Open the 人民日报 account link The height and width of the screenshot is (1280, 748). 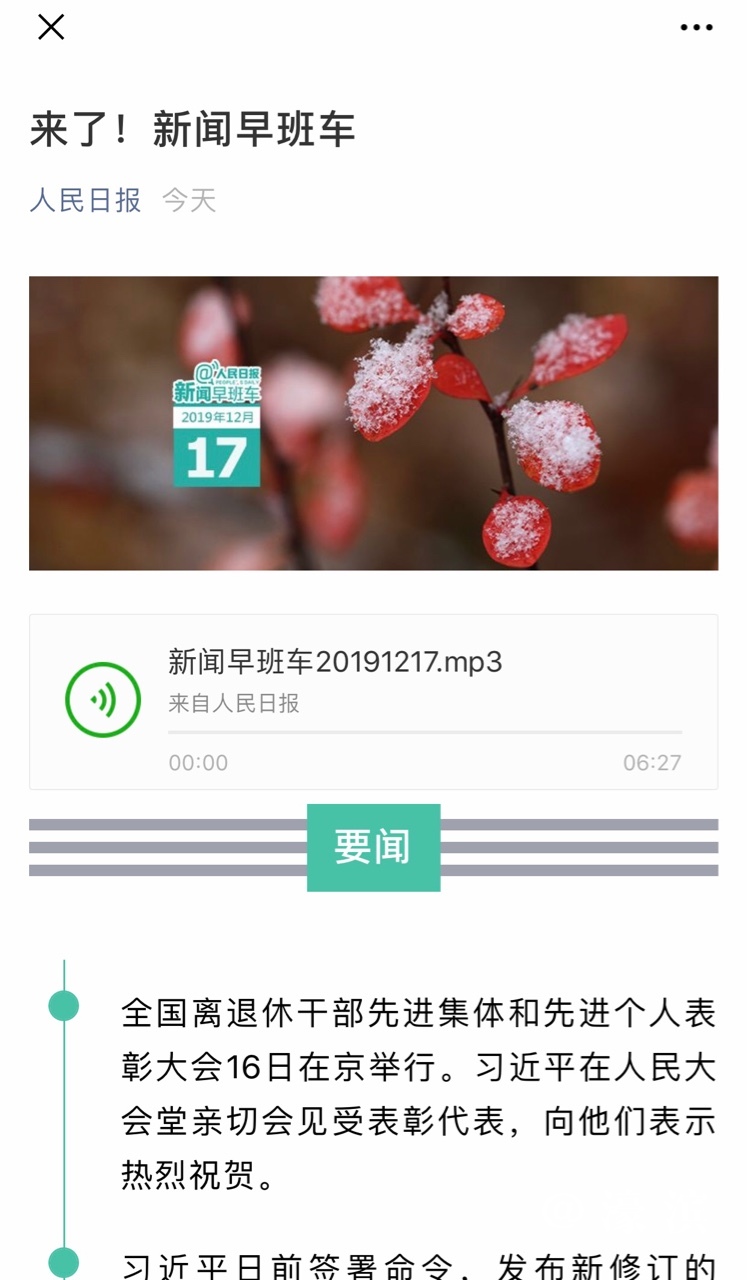pyautogui.click(x=85, y=200)
